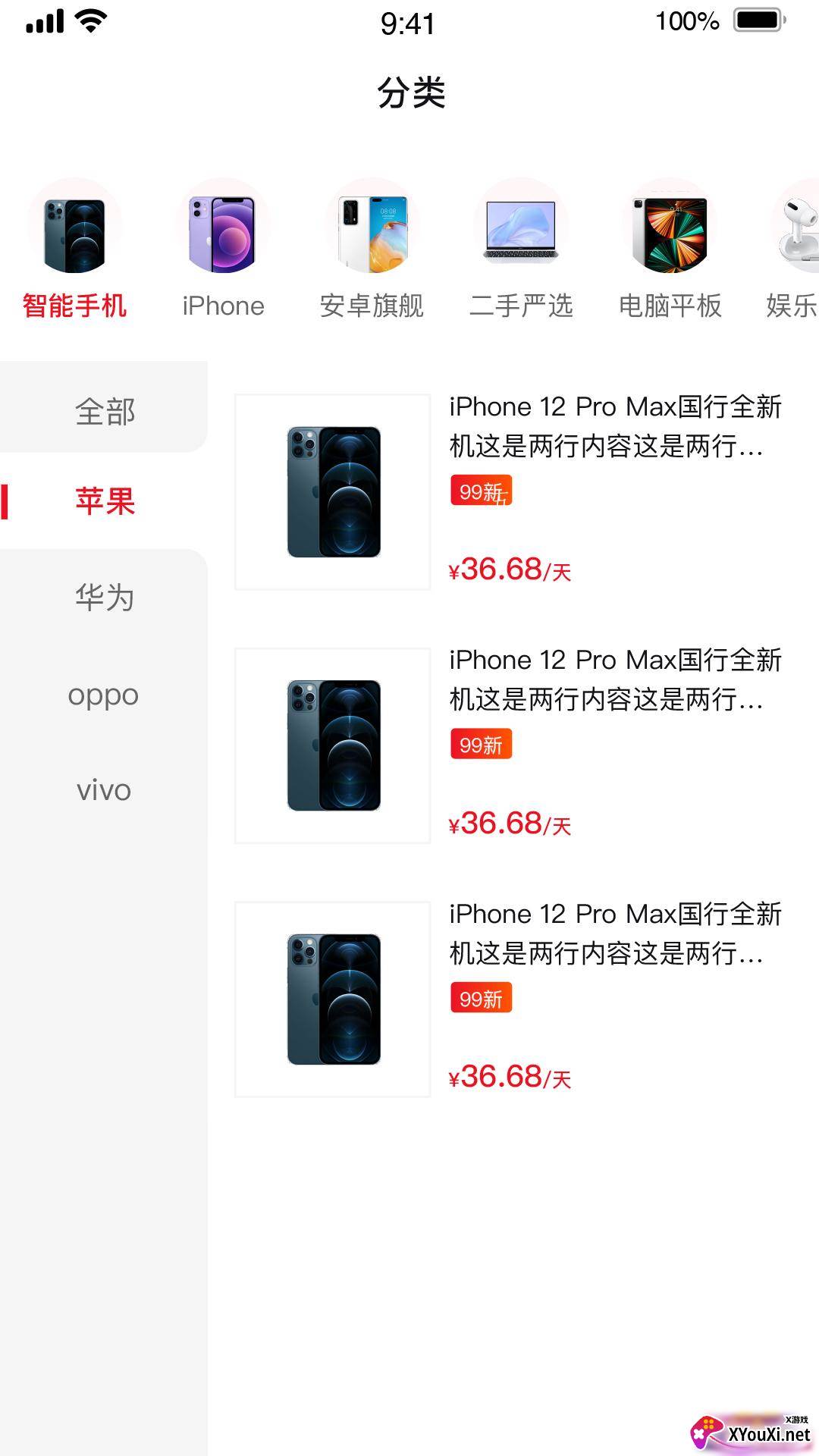Filter by 华为 brand

[104, 598]
